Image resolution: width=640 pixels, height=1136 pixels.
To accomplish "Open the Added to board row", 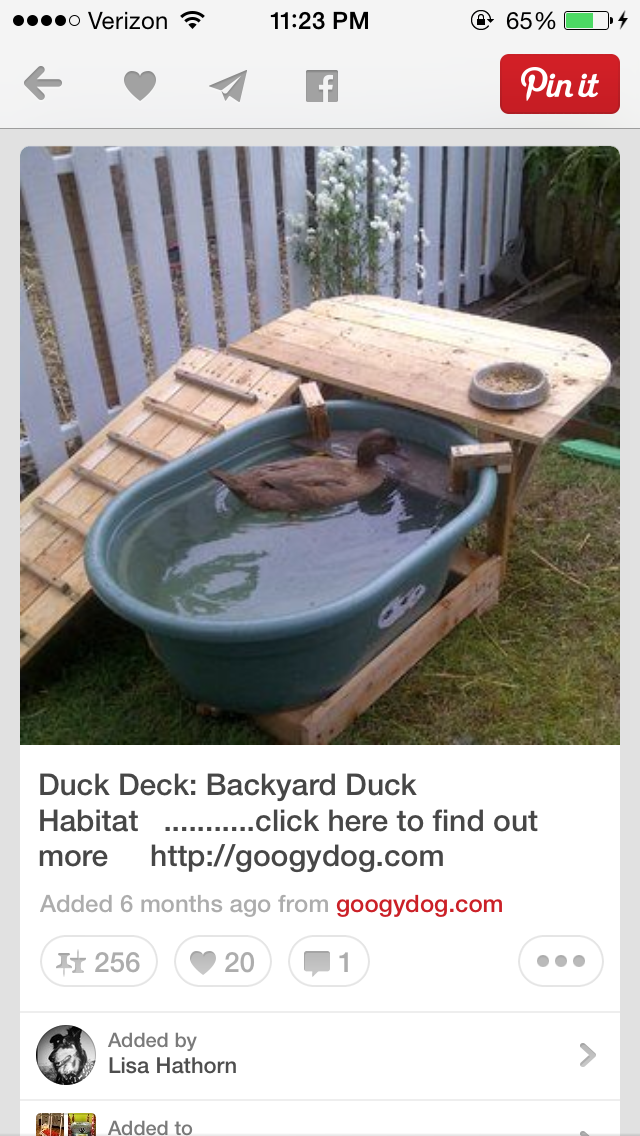I will point(320,1124).
